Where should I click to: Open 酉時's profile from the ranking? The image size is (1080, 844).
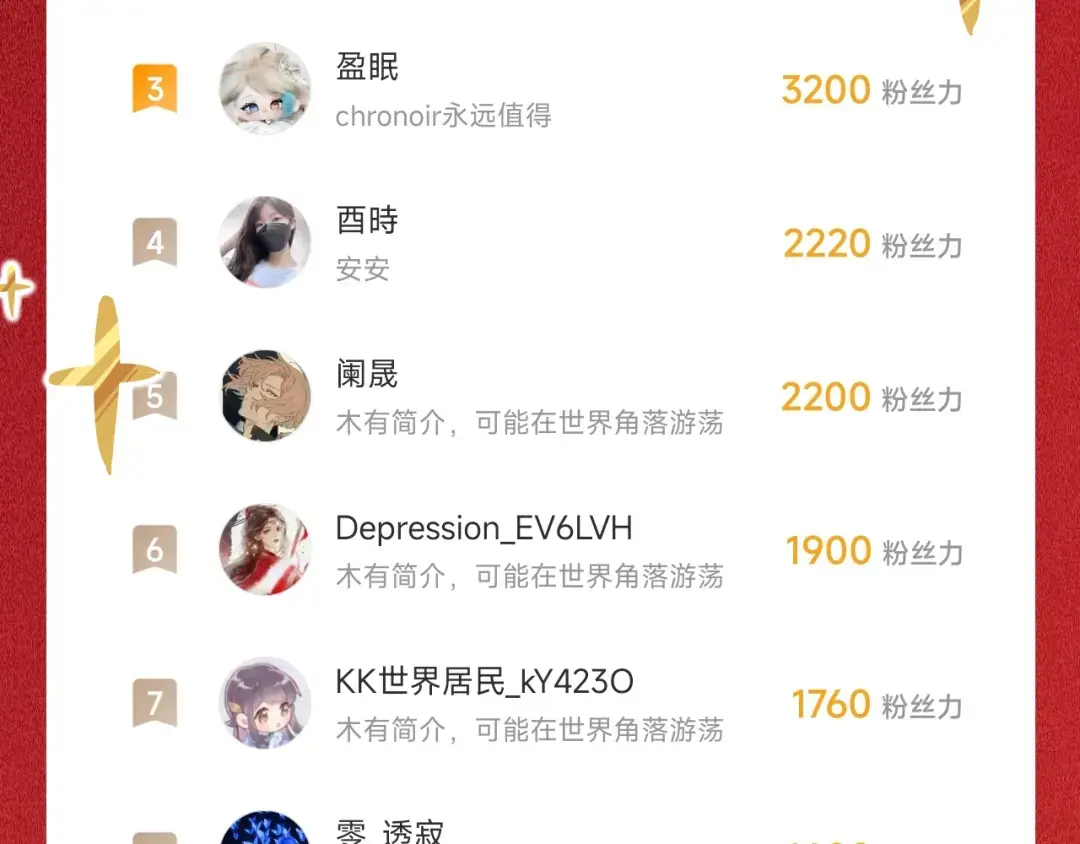[x=368, y=220]
